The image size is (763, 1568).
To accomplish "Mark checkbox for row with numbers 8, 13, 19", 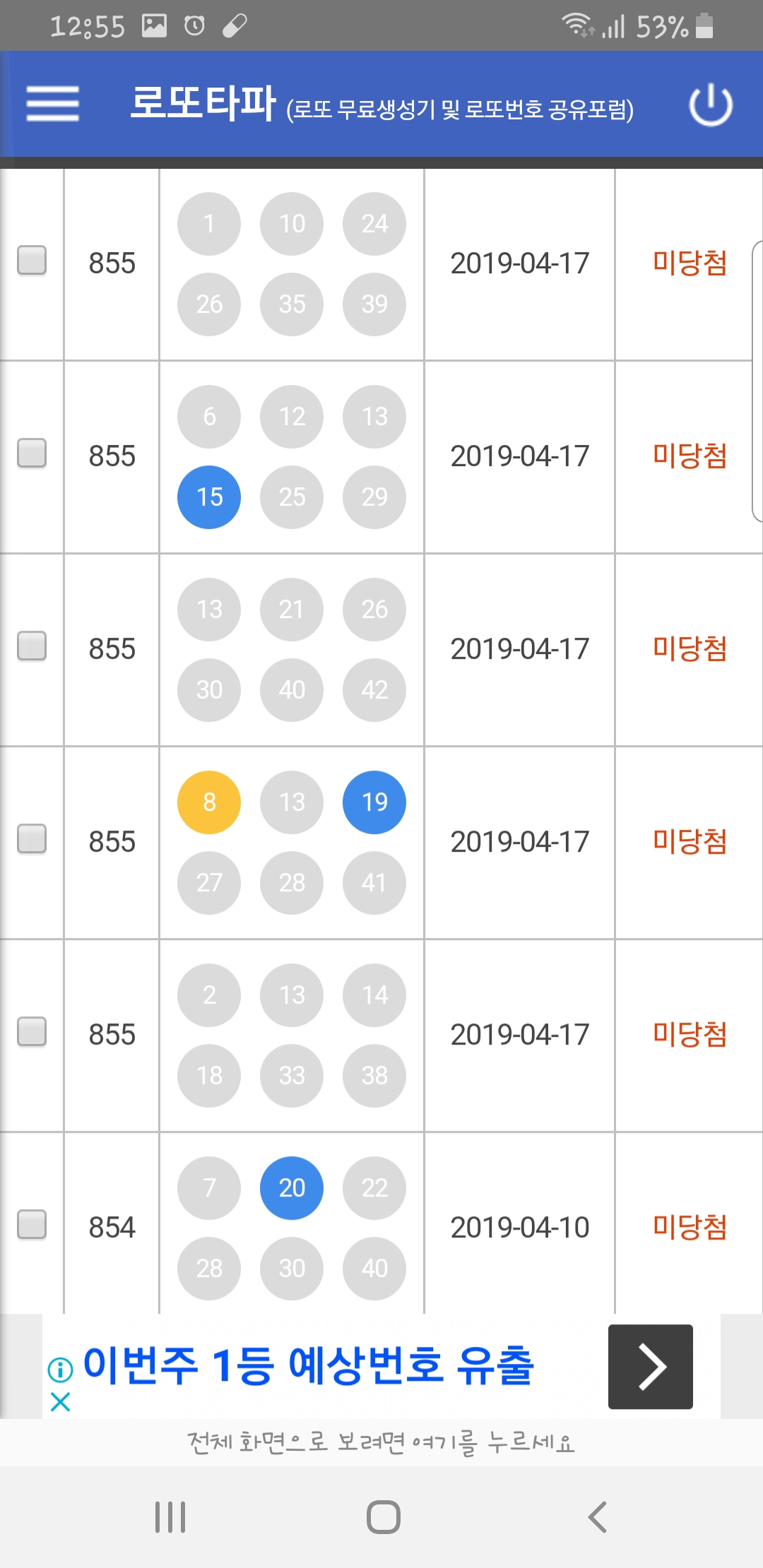I will coord(32,838).
